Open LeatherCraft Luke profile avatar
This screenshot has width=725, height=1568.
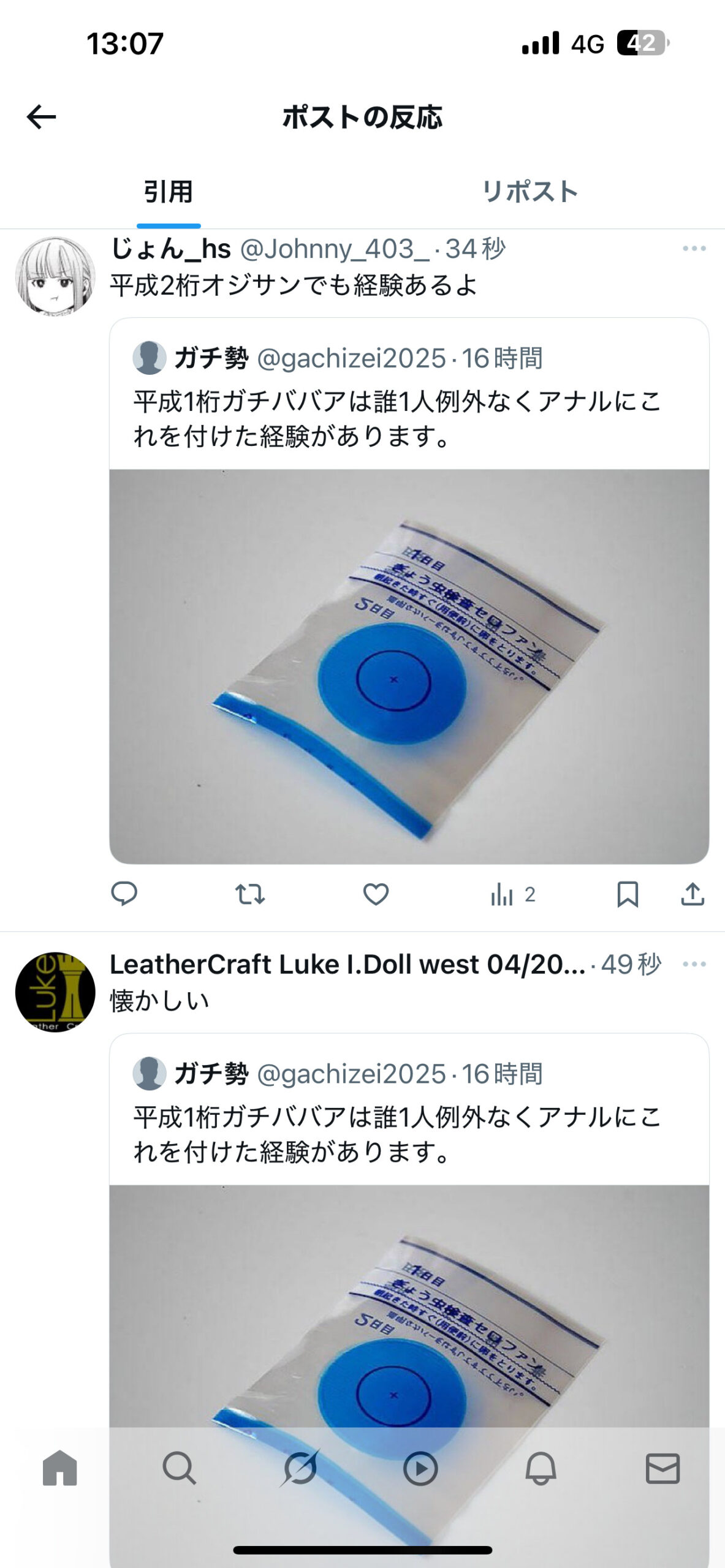click(55, 992)
